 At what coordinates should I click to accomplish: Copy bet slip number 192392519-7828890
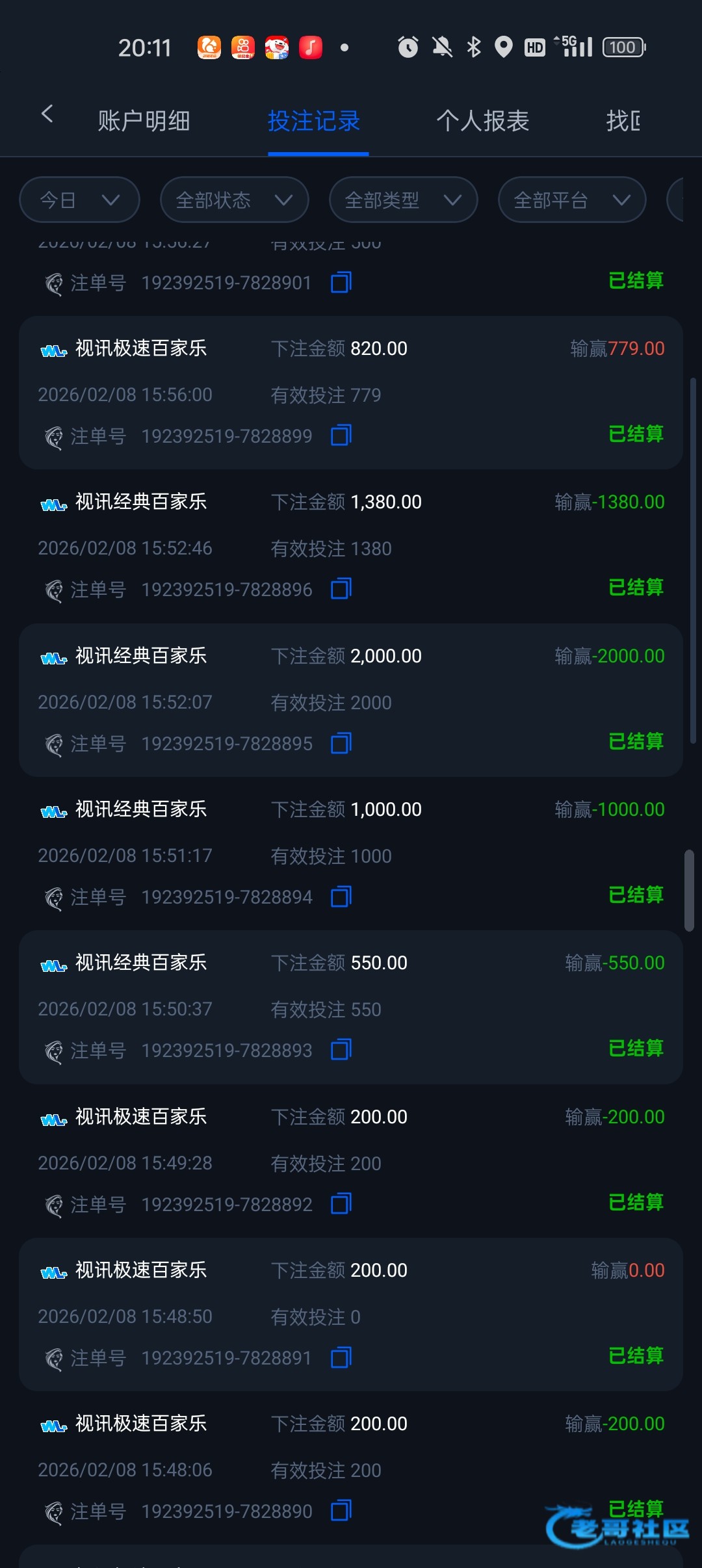coord(341,1511)
